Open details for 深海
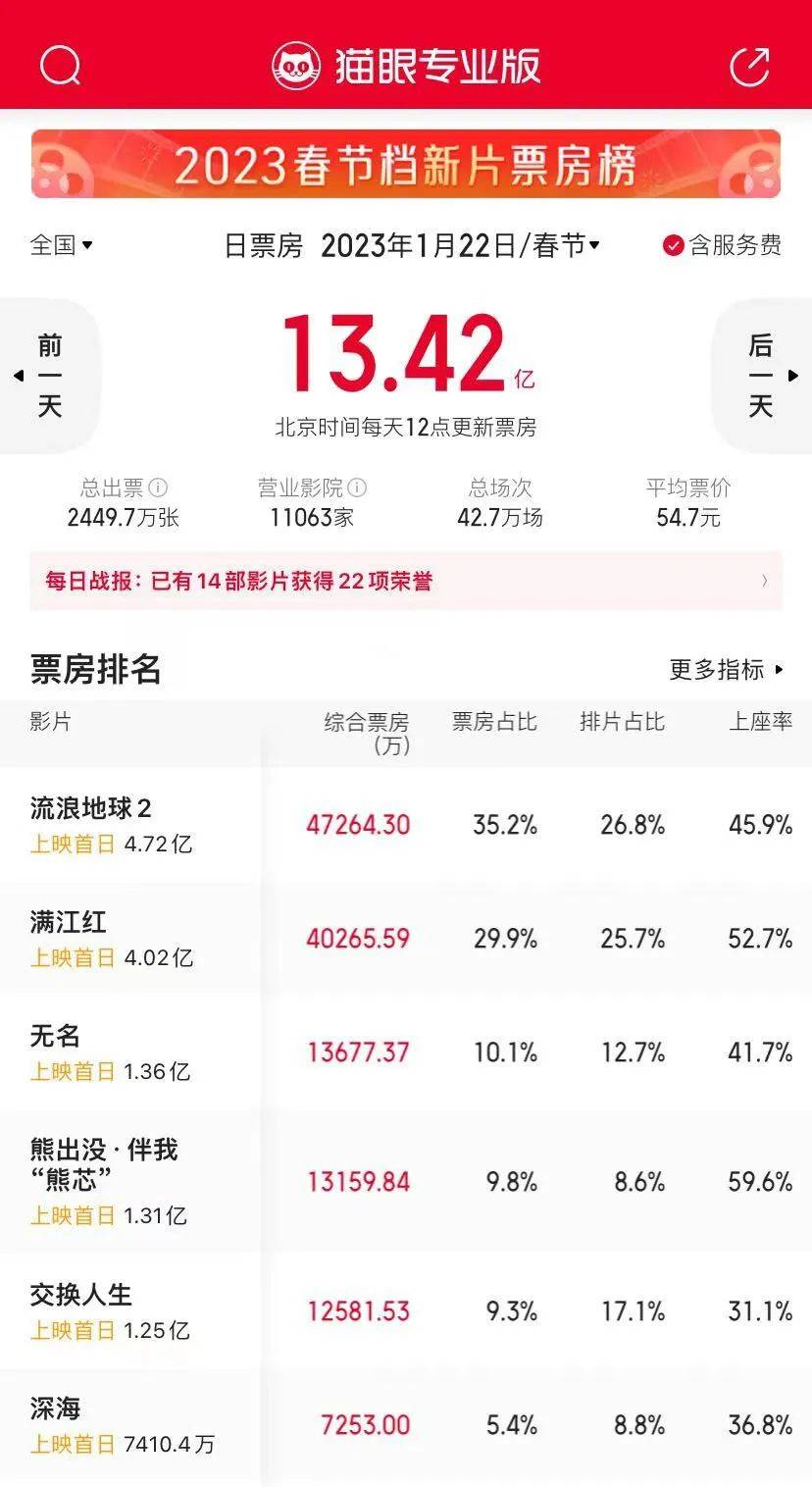Viewport: 812px width, 1487px height. [x=406, y=1425]
